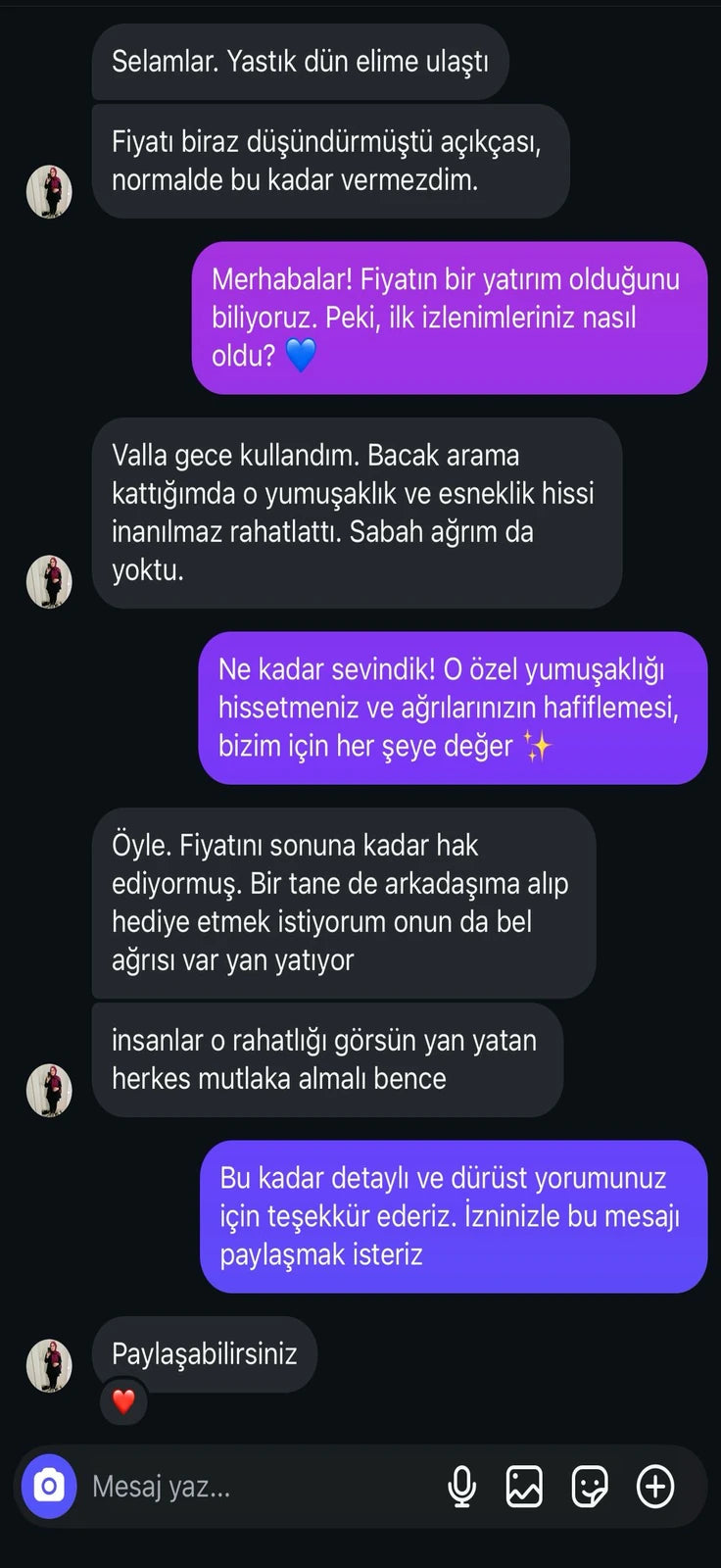The width and height of the screenshot is (721, 1568).
Task: Focus the 'Mesaj yaz...' text field
Action: click(255, 1487)
